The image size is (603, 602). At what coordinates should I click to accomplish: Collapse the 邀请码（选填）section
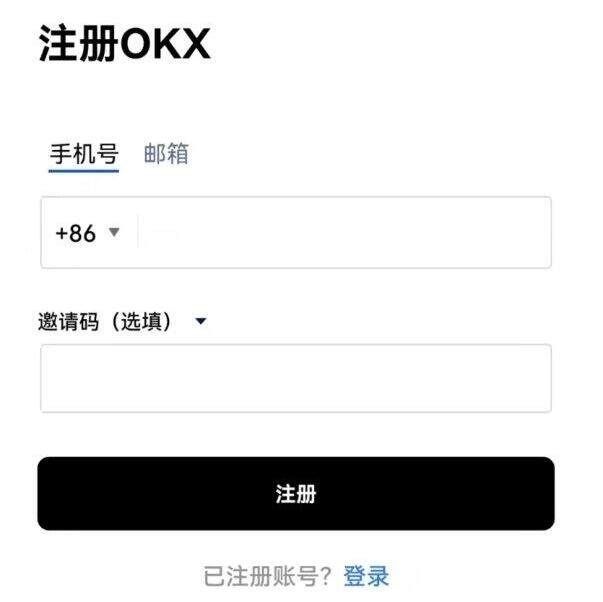pyautogui.click(x=201, y=322)
